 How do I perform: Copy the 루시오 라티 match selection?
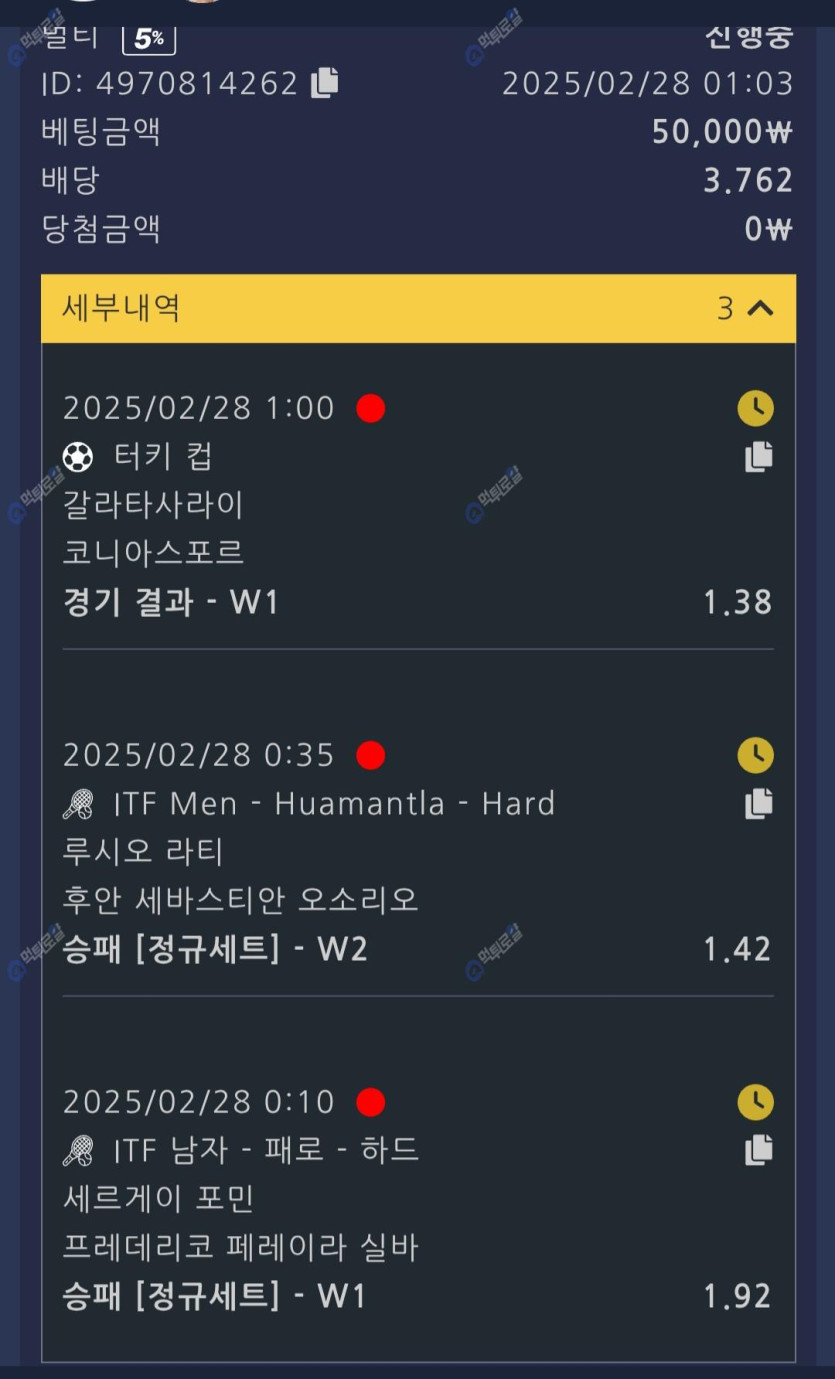pos(759,804)
